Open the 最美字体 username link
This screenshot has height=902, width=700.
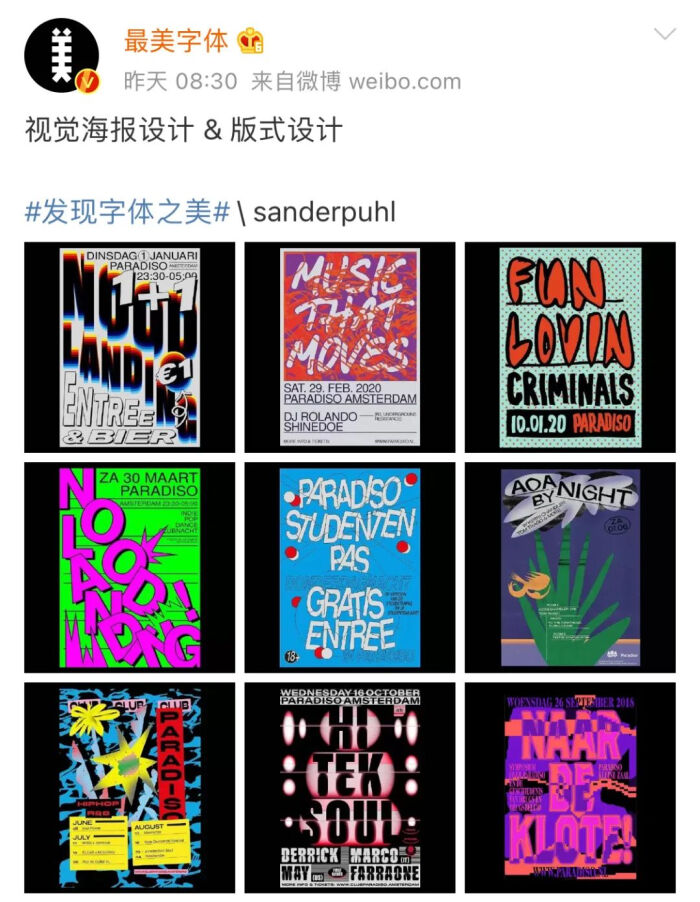click(175, 42)
